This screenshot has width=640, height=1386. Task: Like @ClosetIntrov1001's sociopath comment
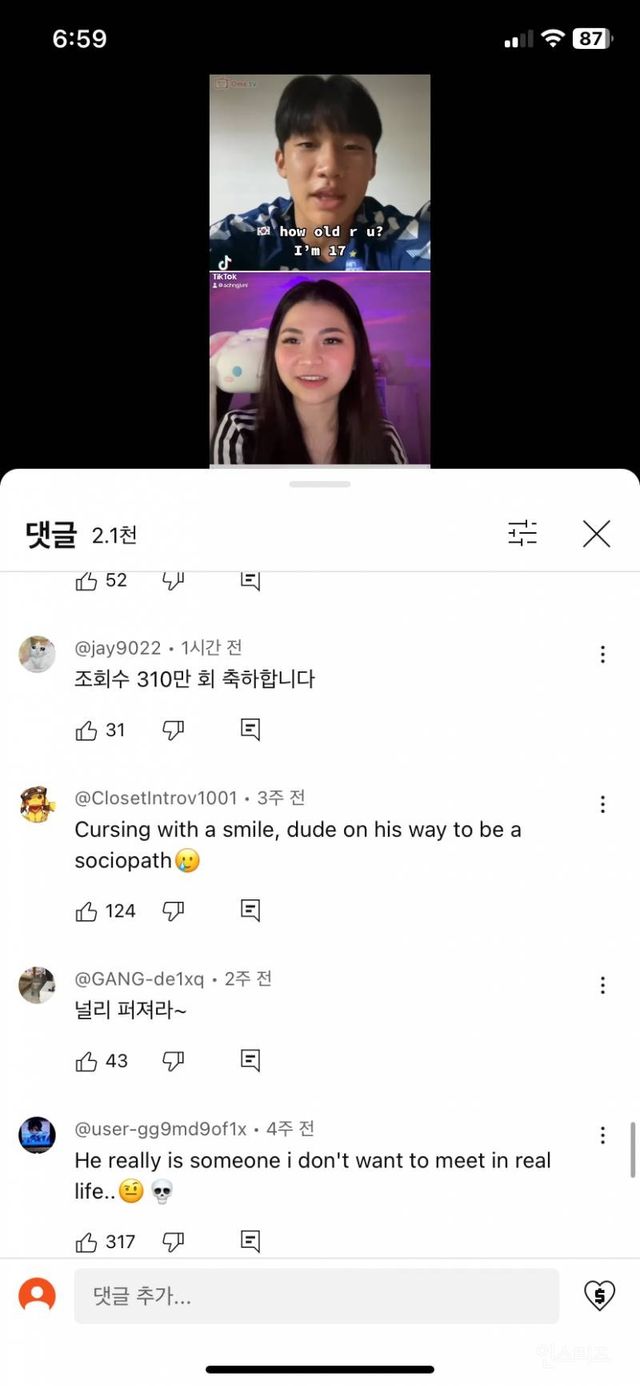[x=87, y=911]
